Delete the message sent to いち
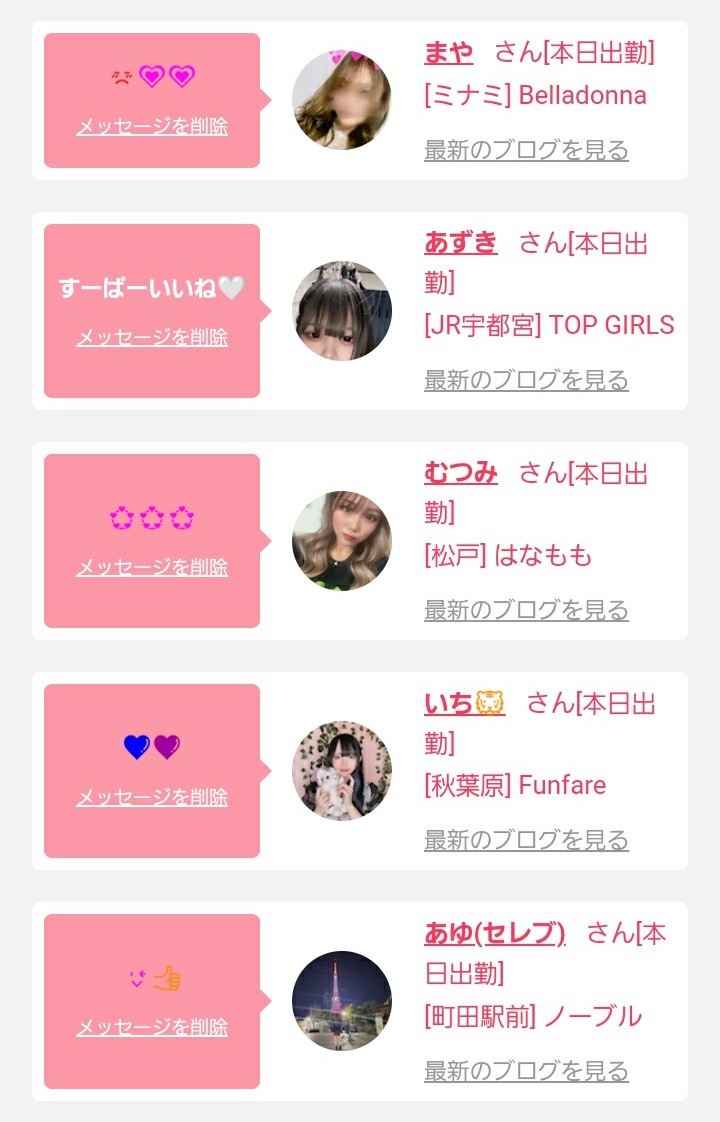 pyautogui.click(x=152, y=797)
